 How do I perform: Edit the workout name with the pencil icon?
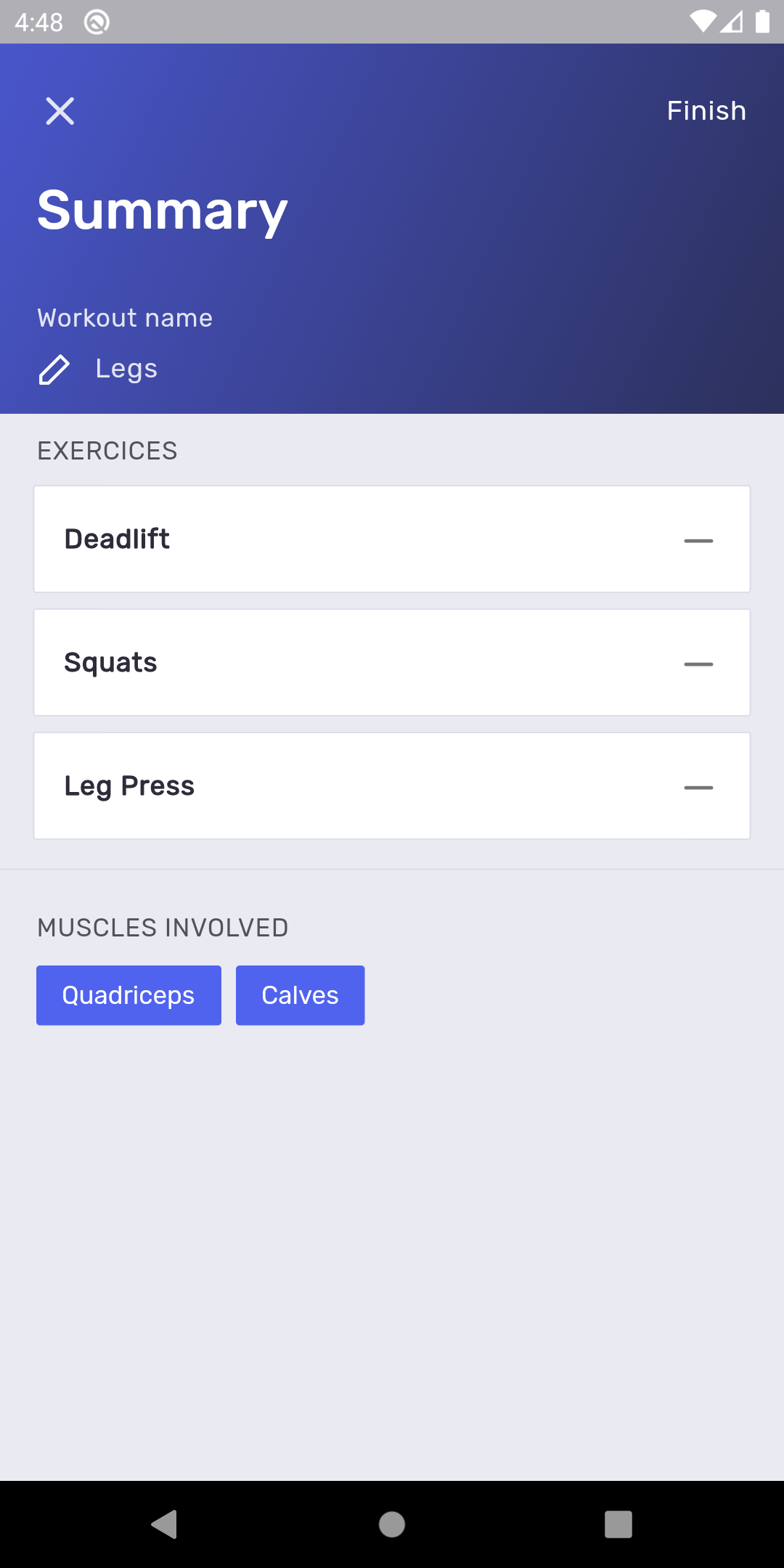(54, 369)
